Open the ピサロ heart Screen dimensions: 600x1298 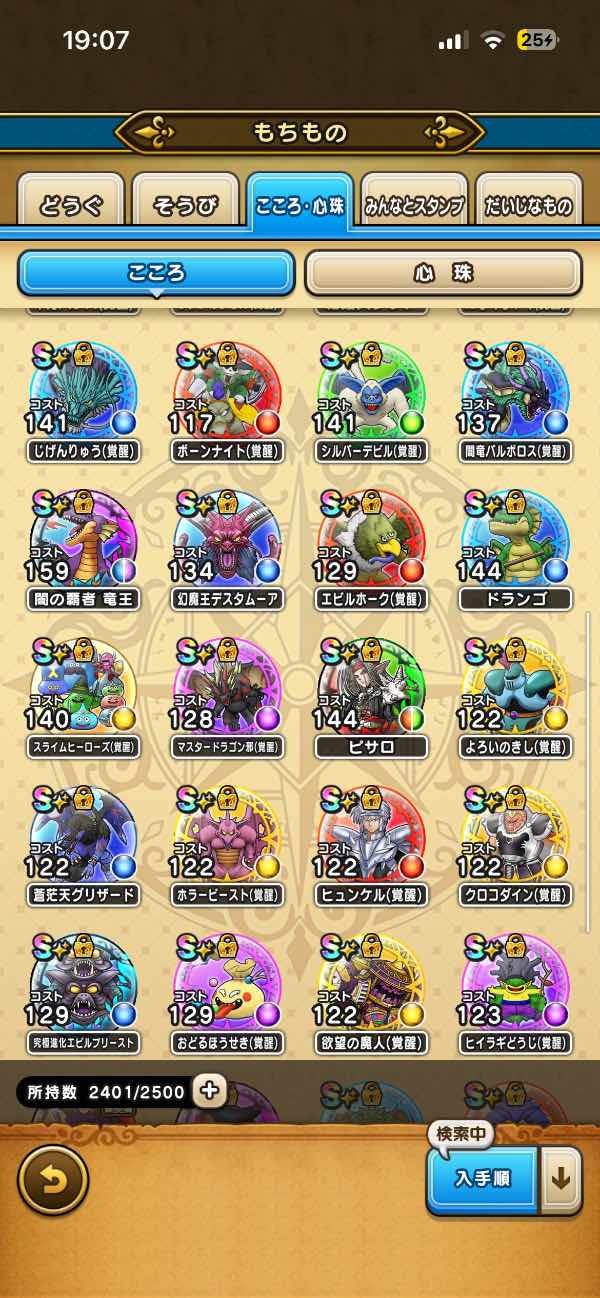coord(371,693)
